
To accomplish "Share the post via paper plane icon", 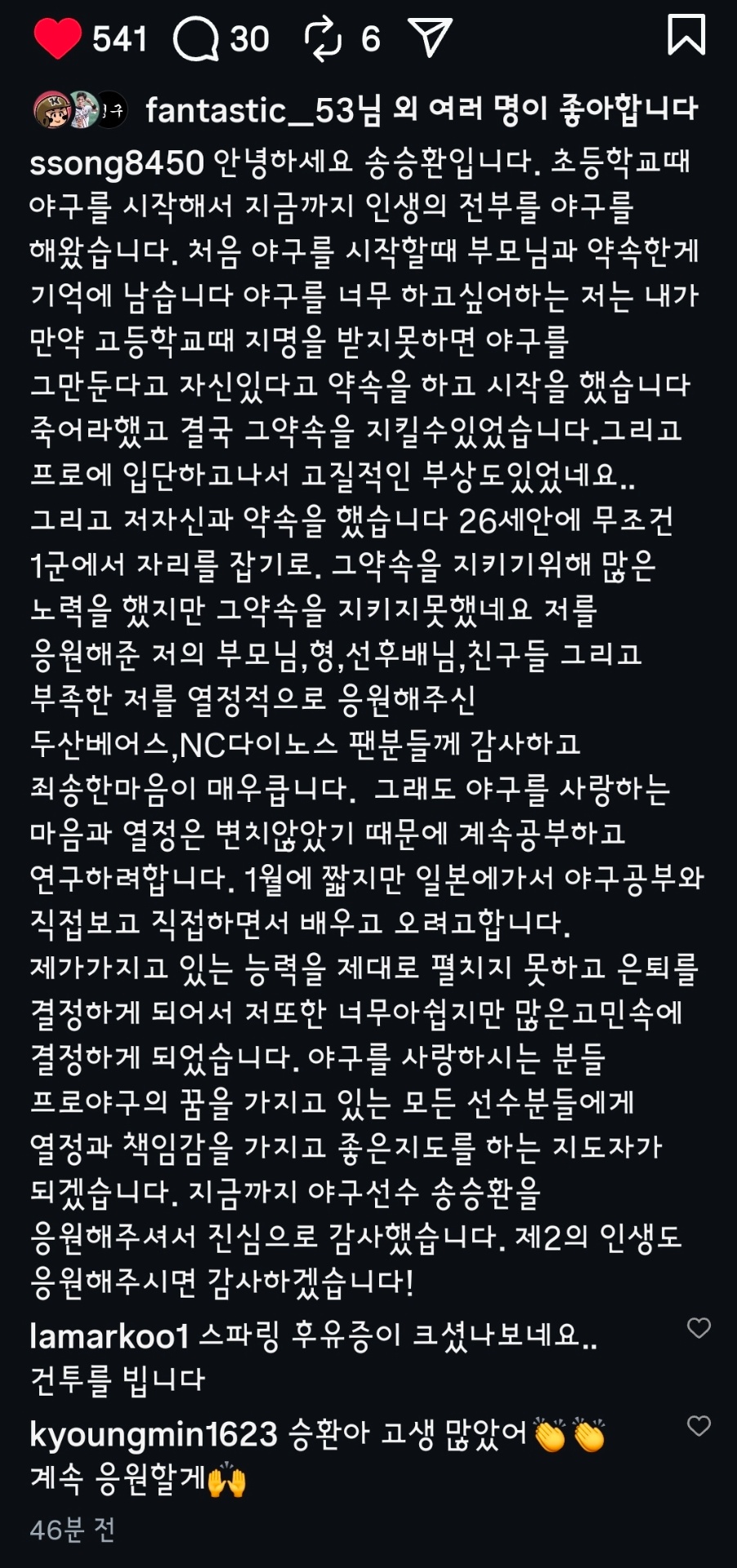I will click(x=430, y=38).
